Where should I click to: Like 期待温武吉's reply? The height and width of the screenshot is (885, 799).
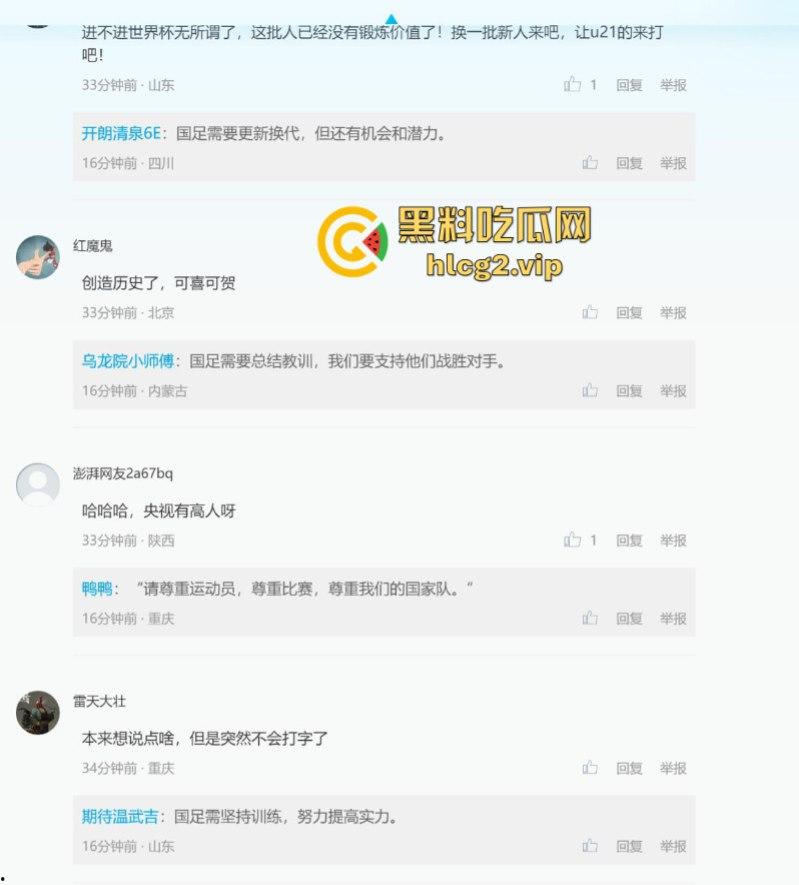point(590,846)
